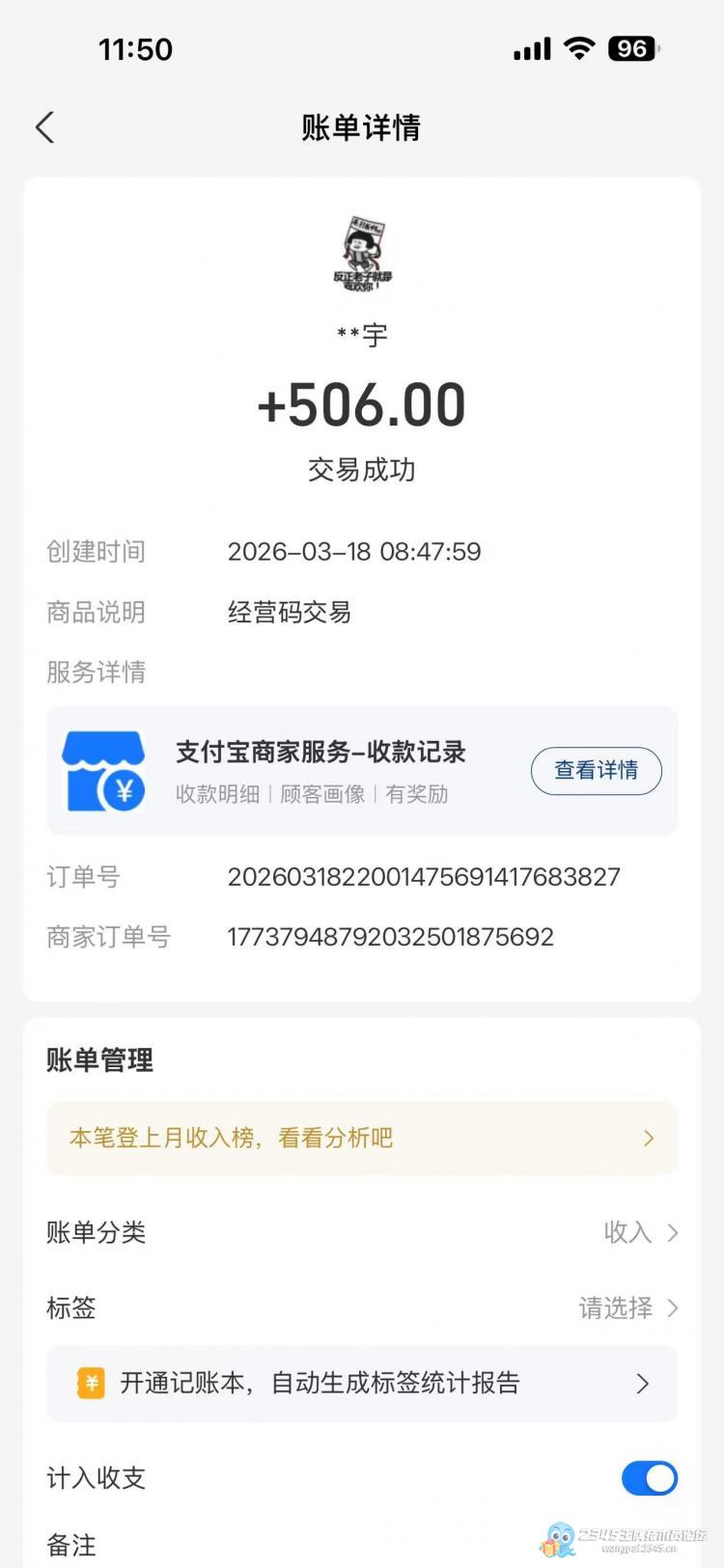The width and height of the screenshot is (724, 1568).
Task: Open the 支付宝商家服务-收款记录 card
Action: click(x=319, y=771)
